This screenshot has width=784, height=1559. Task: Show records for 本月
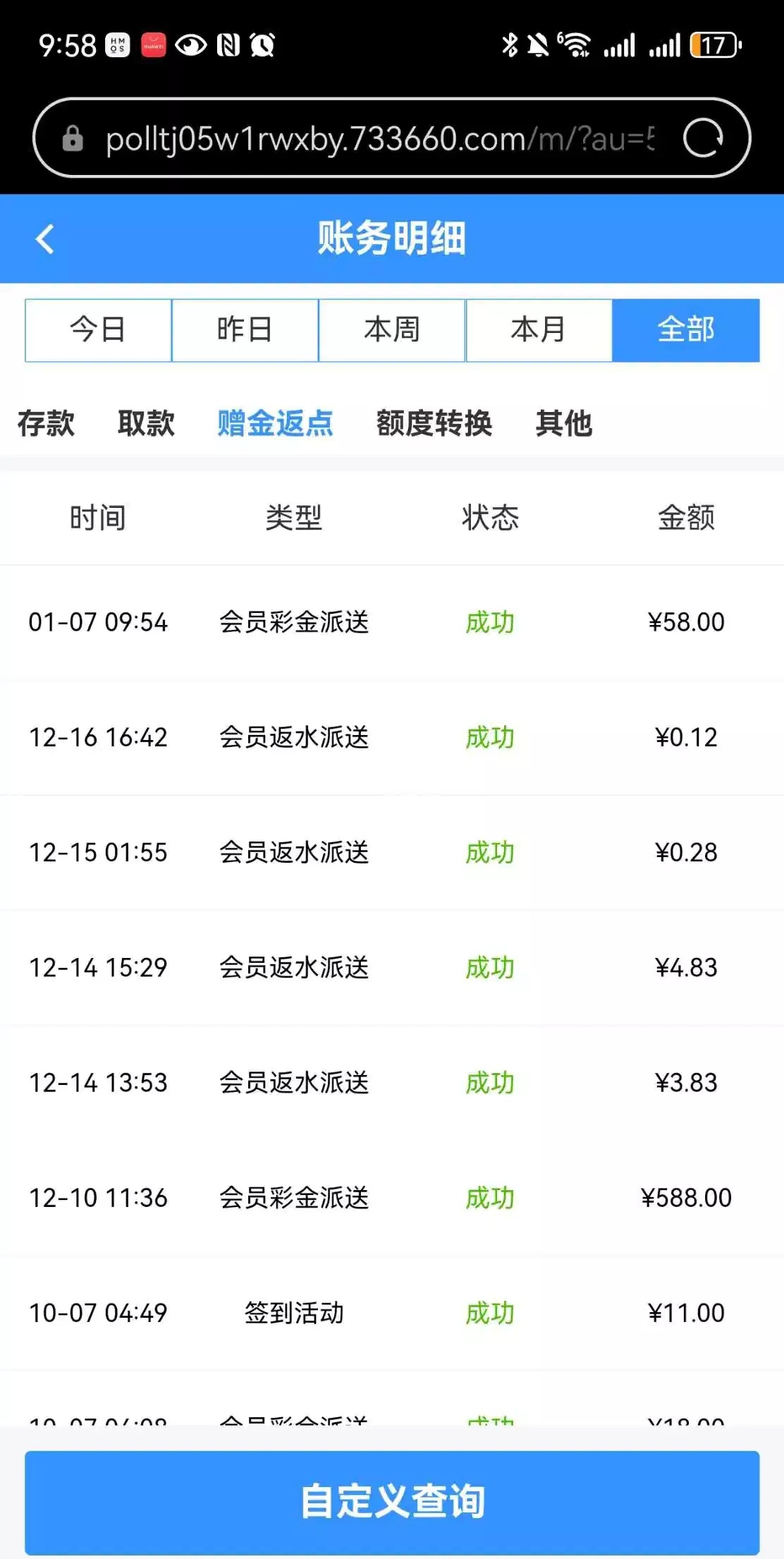tap(539, 330)
